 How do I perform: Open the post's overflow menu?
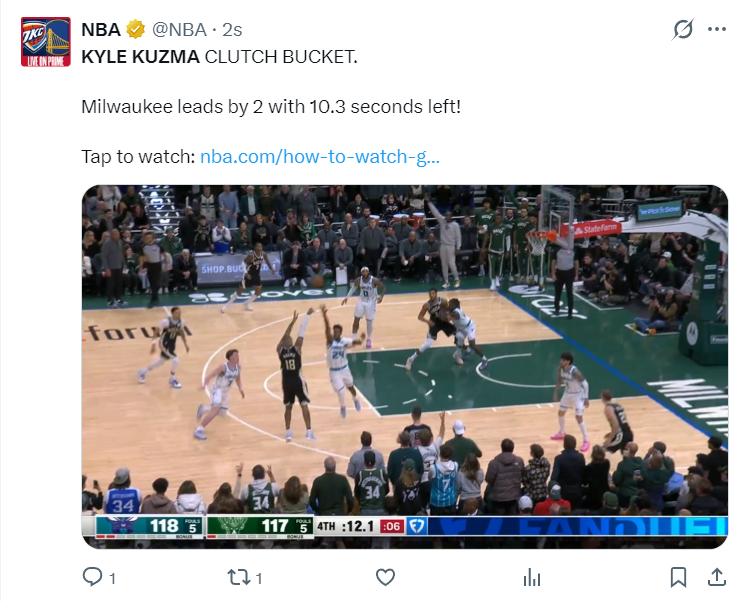(x=716, y=29)
